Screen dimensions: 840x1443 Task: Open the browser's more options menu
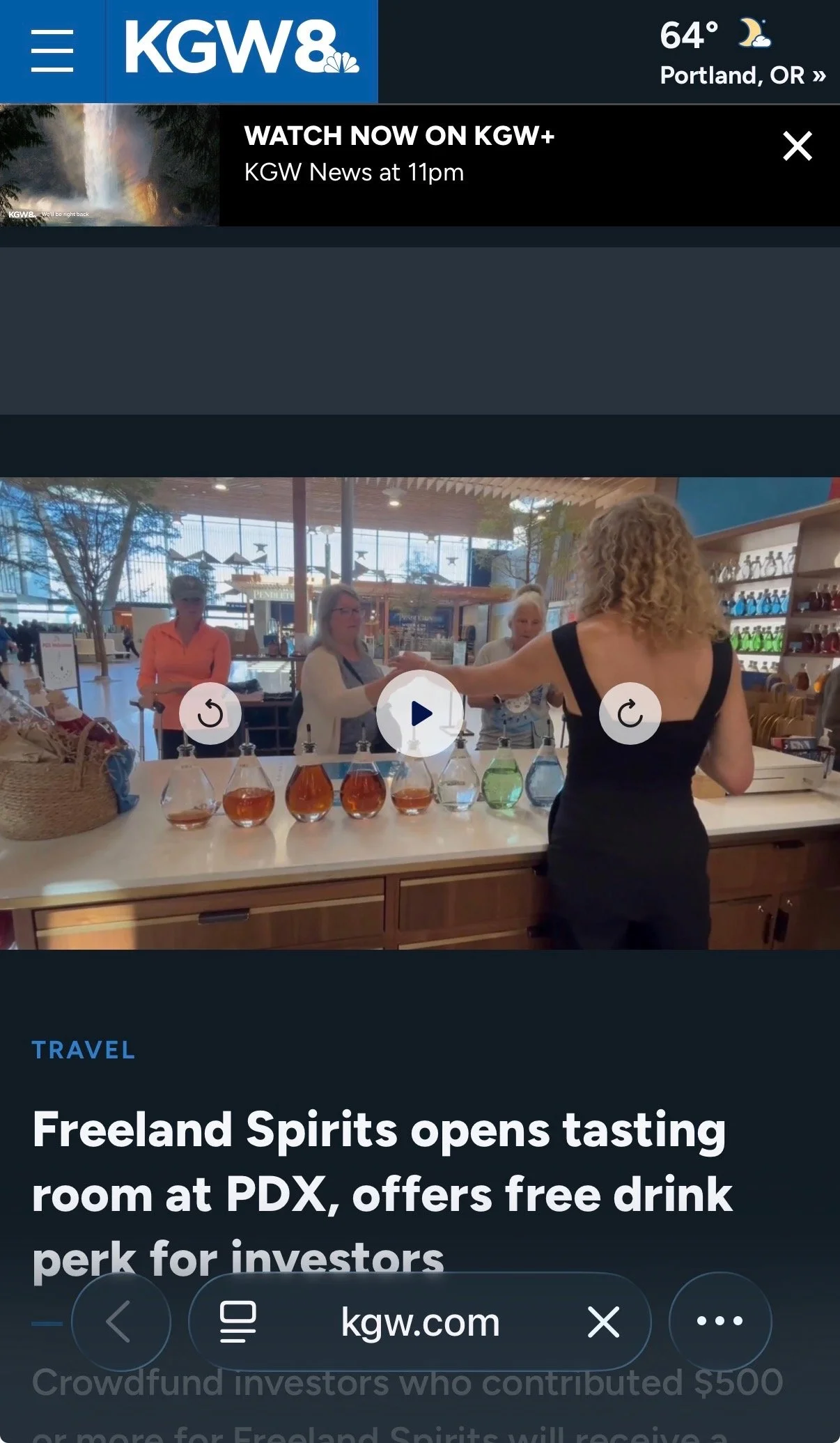tap(720, 1320)
